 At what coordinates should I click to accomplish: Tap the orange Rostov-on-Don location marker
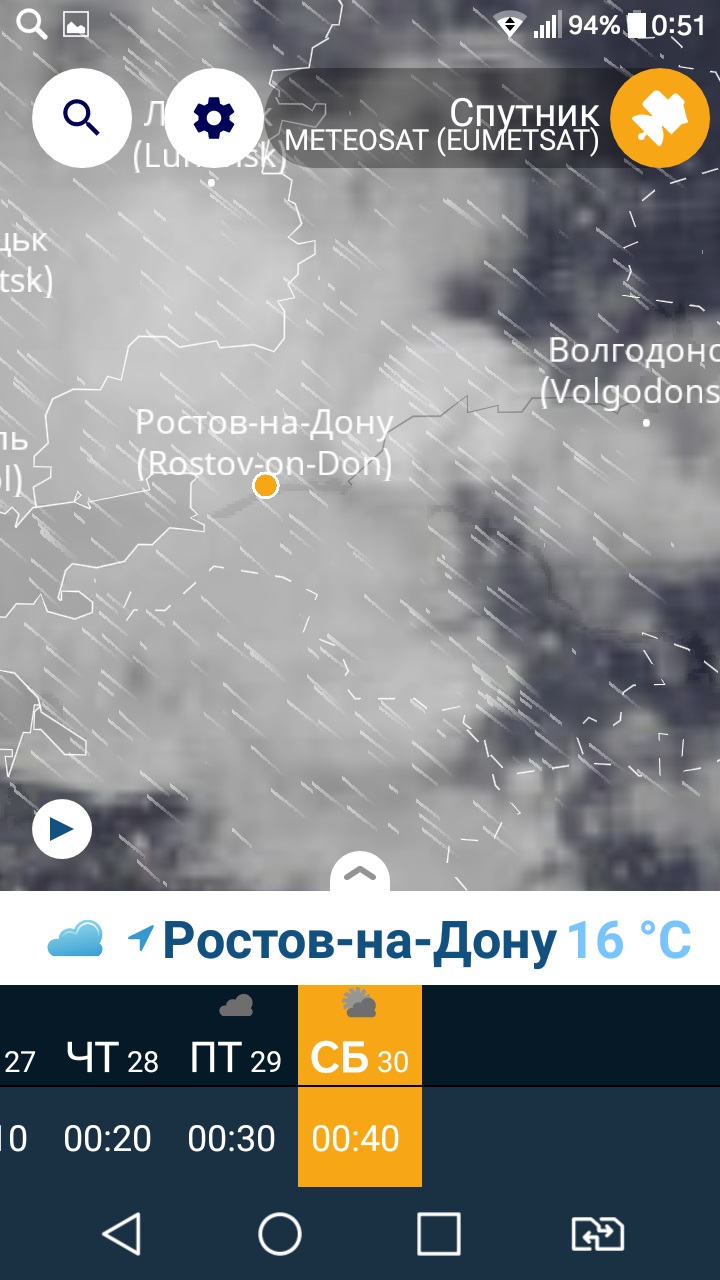pos(265,486)
